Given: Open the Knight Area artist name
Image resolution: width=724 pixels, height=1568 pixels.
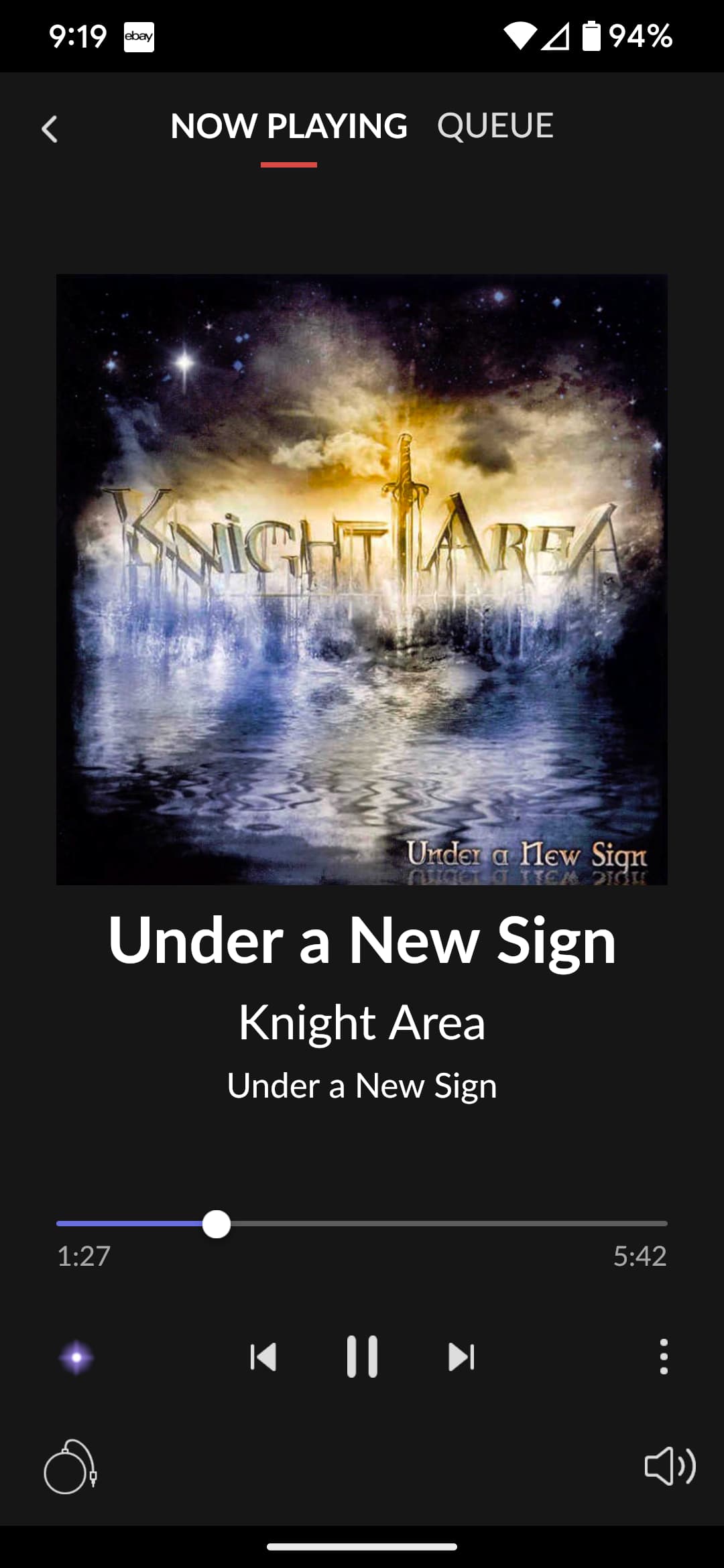Looking at the screenshot, I should click(x=362, y=1023).
